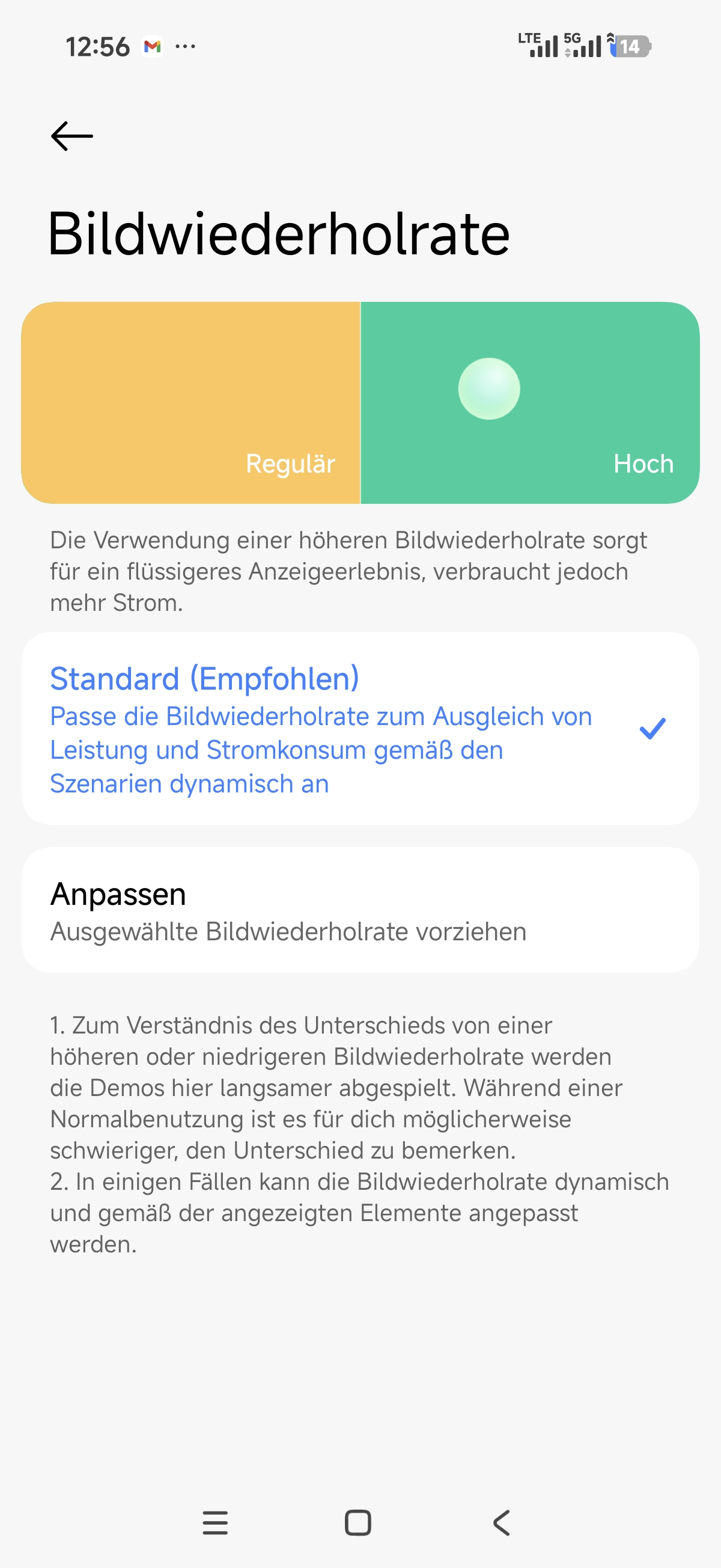Go back using the top arrow
The height and width of the screenshot is (1568, 721).
point(71,136)
